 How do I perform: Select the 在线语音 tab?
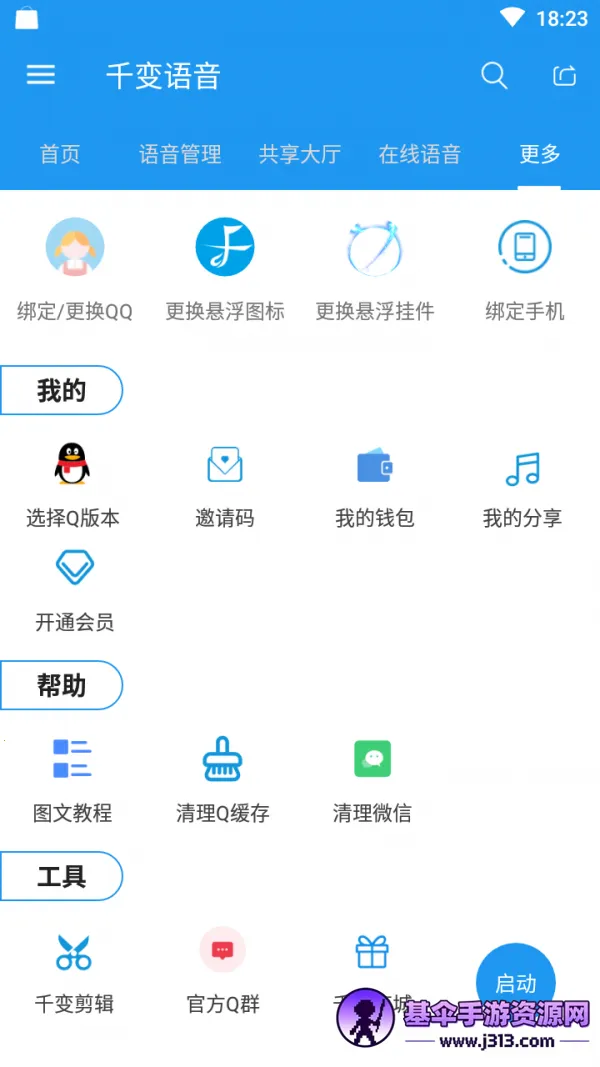(x=420, y=154)
